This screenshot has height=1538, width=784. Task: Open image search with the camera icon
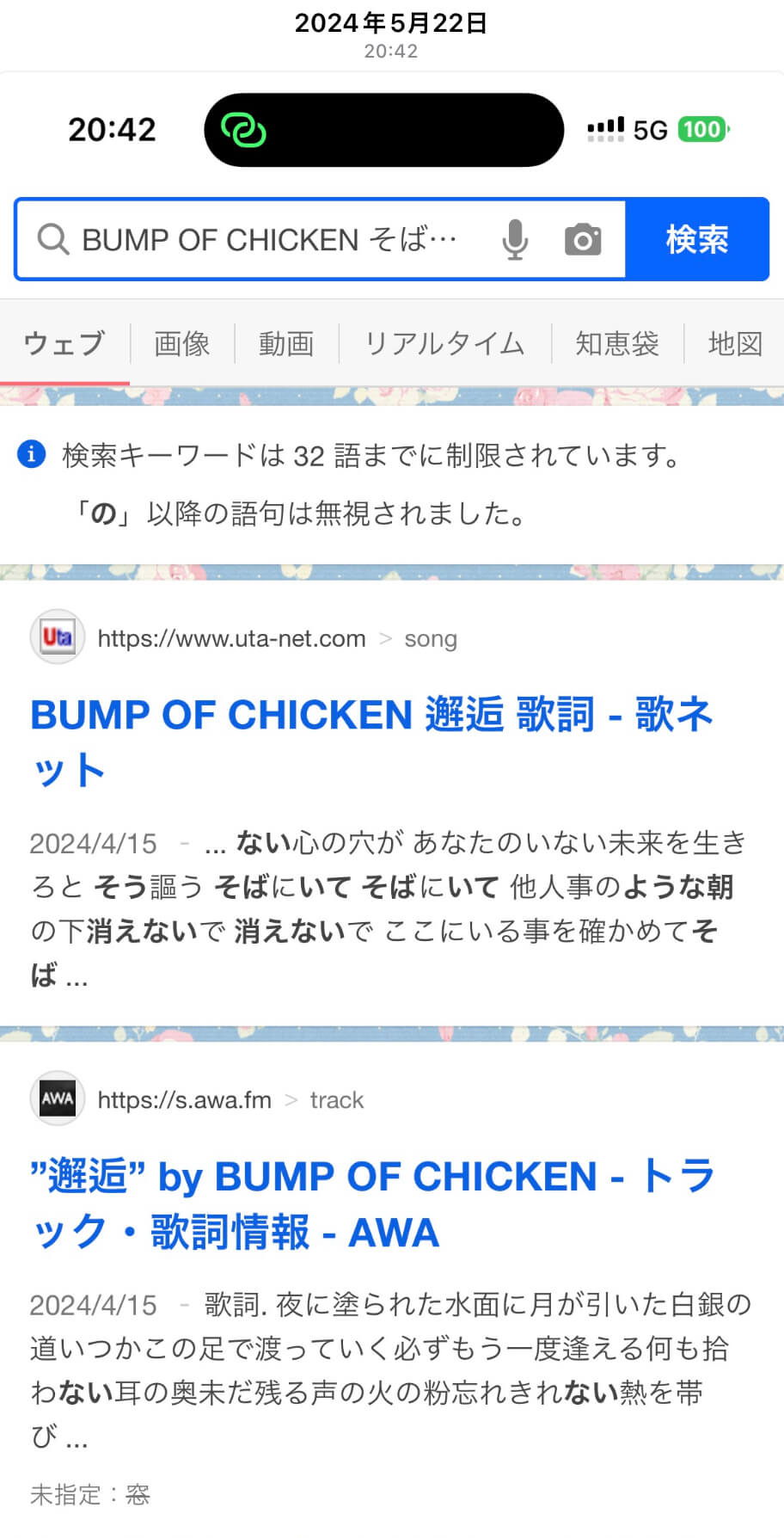(x=583, y=240)
